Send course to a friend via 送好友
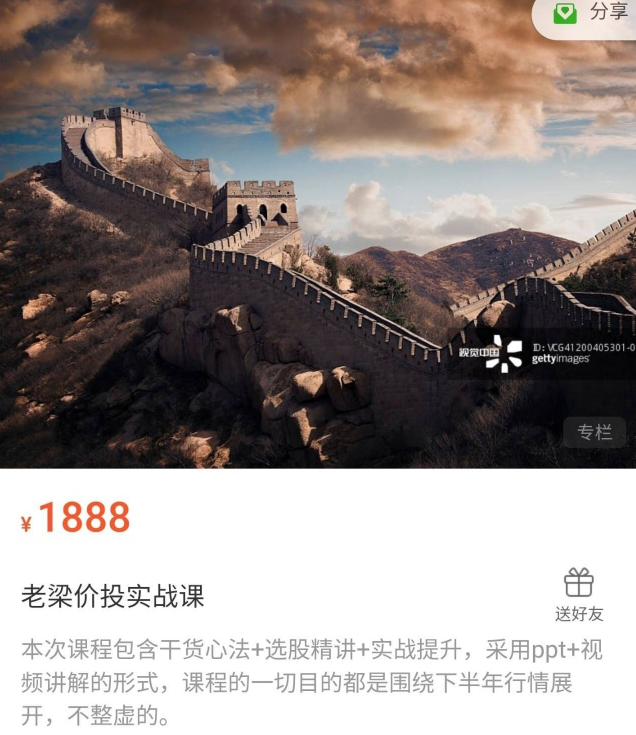Screen dimensions: 636x735 (579, 594)
